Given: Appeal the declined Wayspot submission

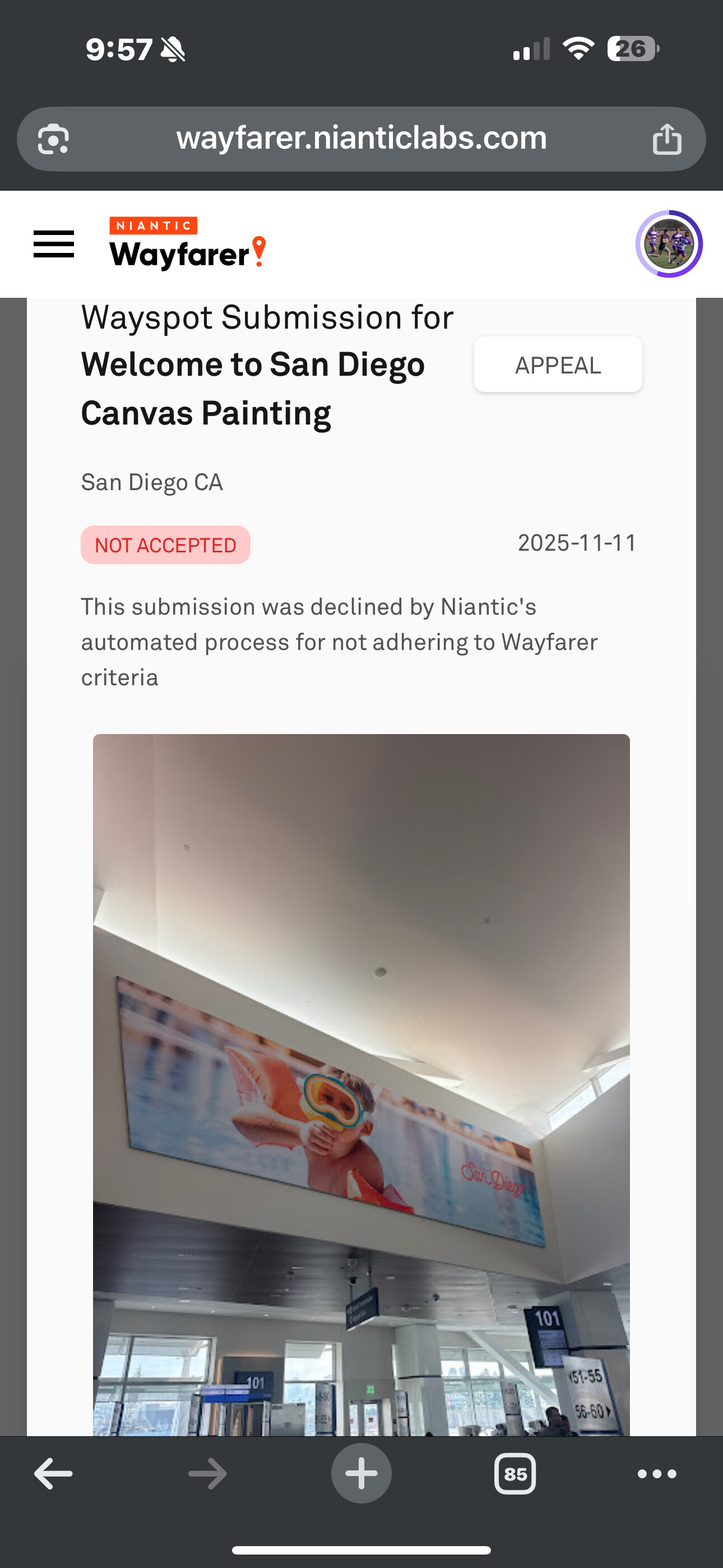Looking at the screenshot, I should tap(558, 365).
